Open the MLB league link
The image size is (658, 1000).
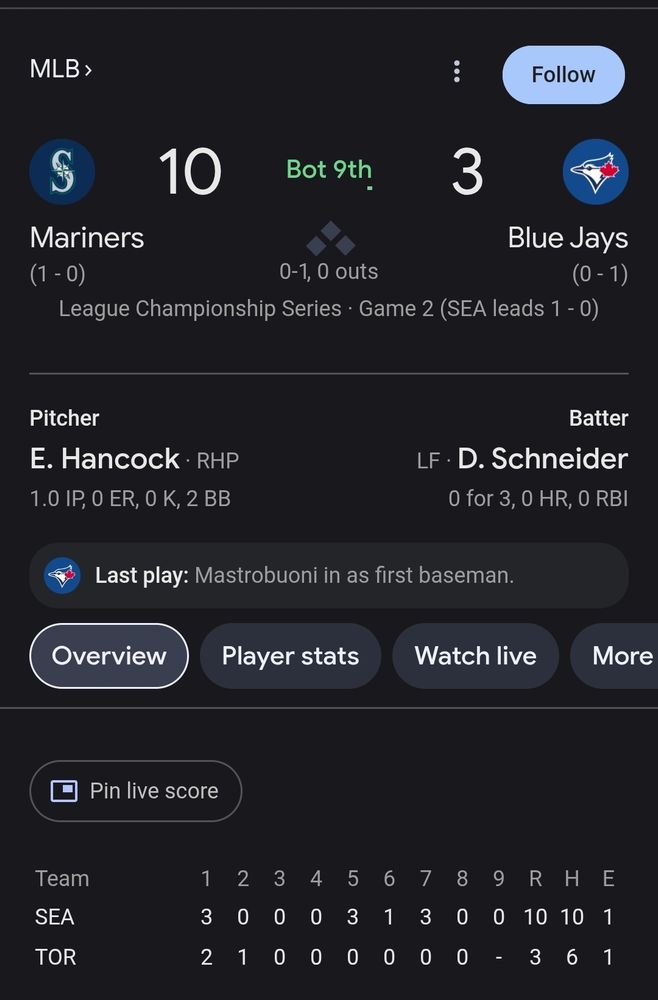[61, 70]
